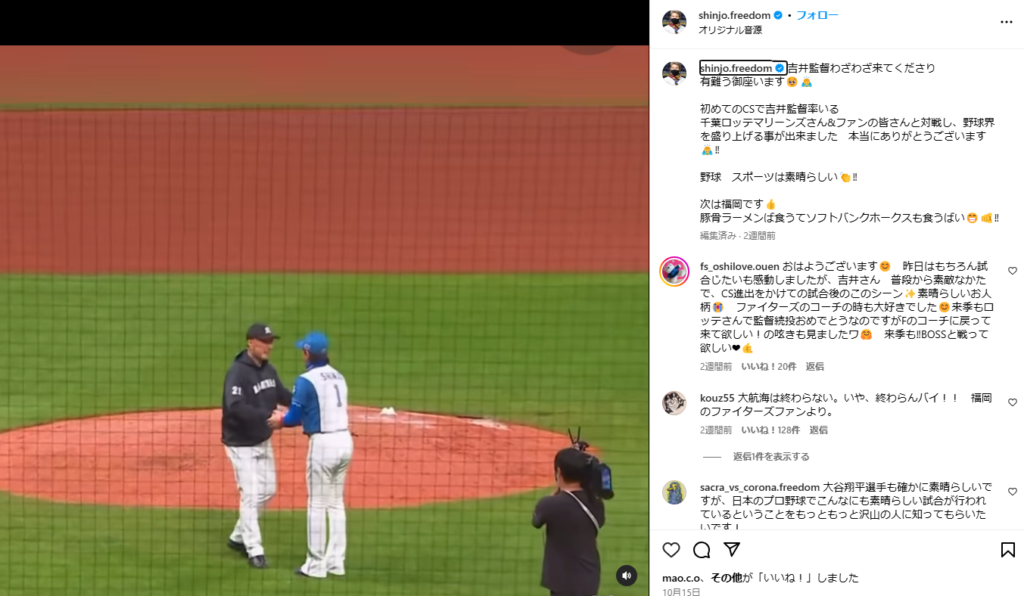
Task: Reply to kouz55's comment
Action: [818, 429]
